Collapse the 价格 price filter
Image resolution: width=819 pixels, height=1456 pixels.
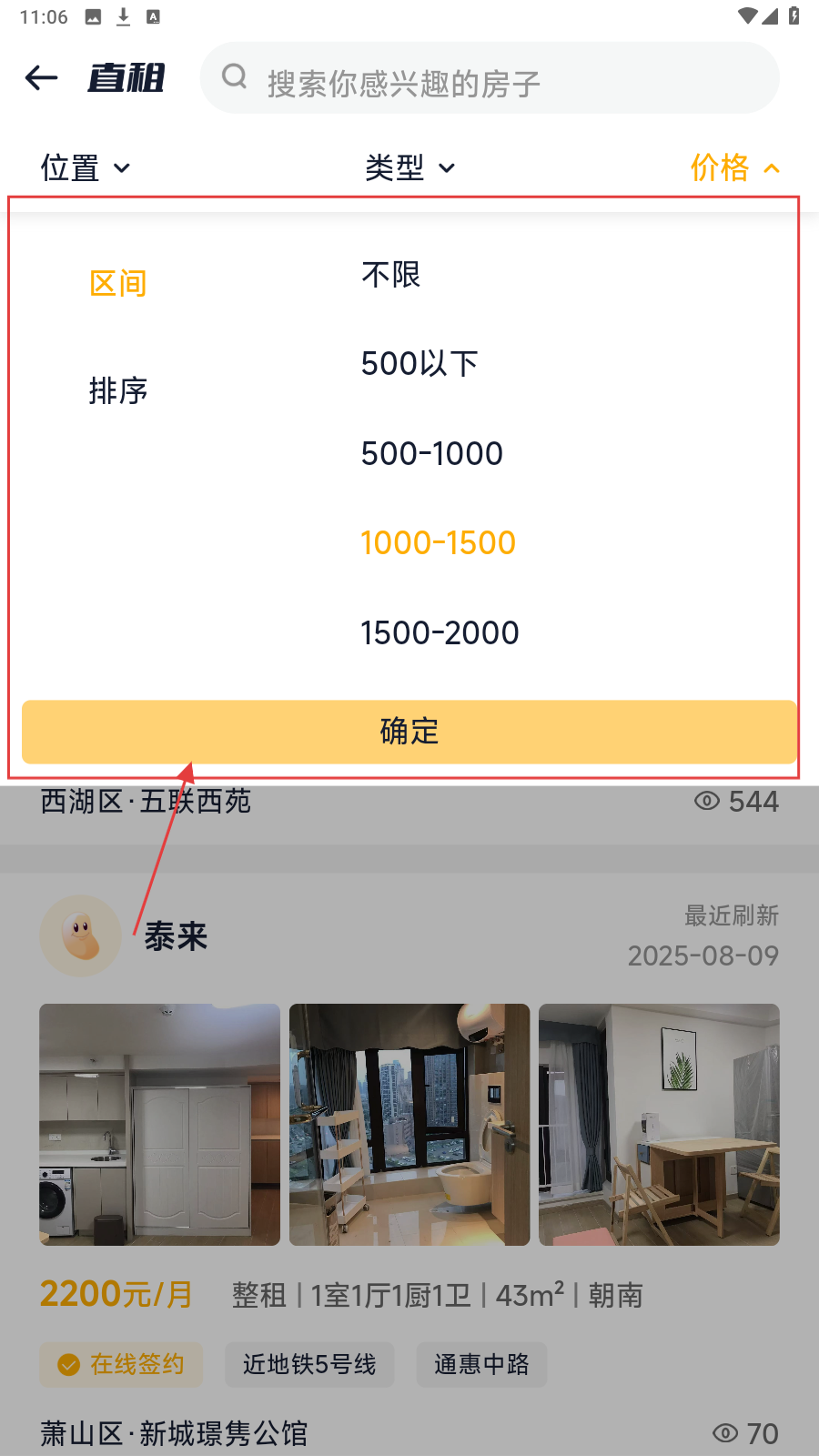(x=734, y=168)
